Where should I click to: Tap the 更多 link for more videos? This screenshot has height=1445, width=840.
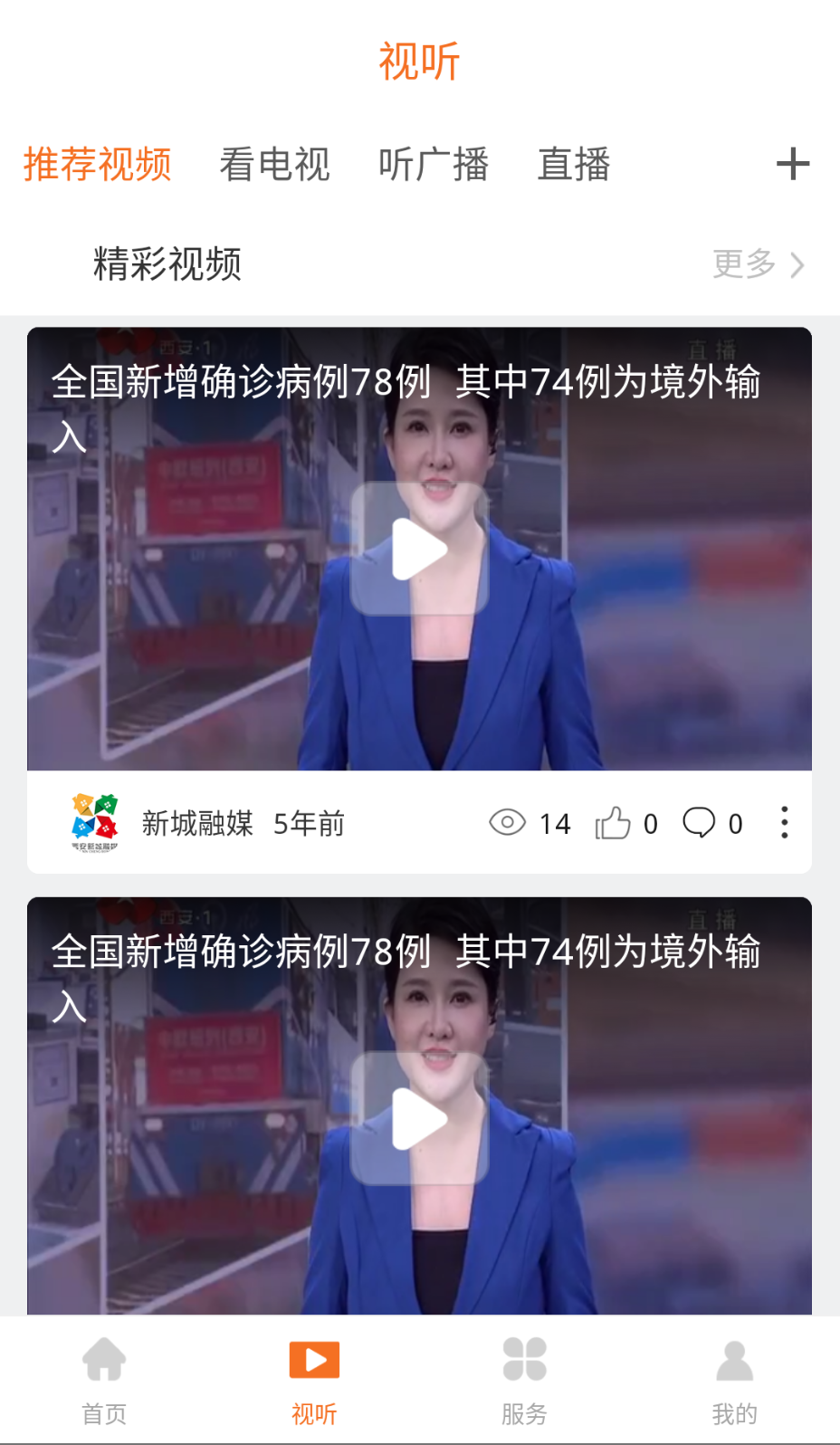click(744, 263)
